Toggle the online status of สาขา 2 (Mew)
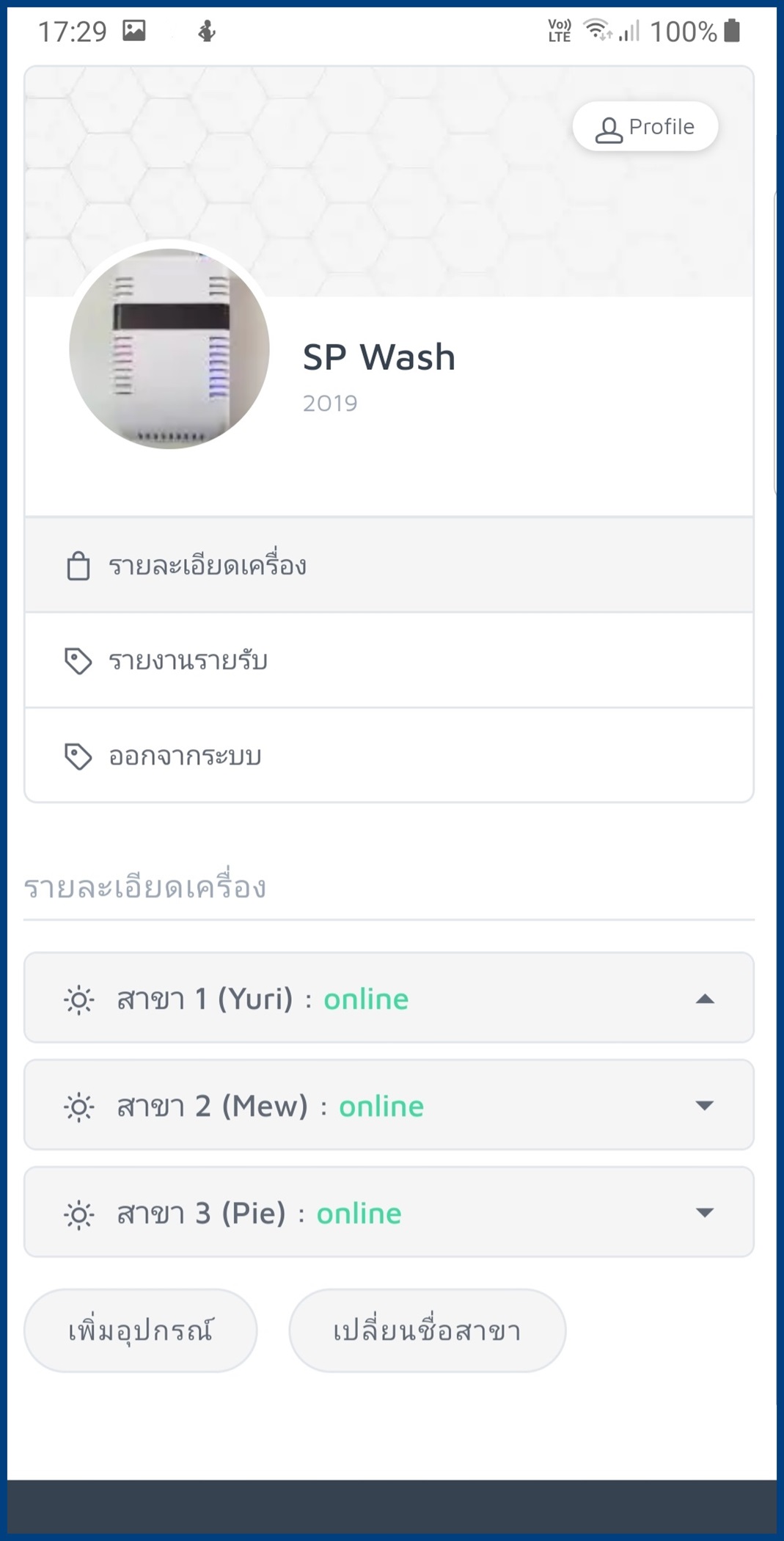This screenshot has height=1541, width=784. pyautogui.click(x=381, y=1105)
